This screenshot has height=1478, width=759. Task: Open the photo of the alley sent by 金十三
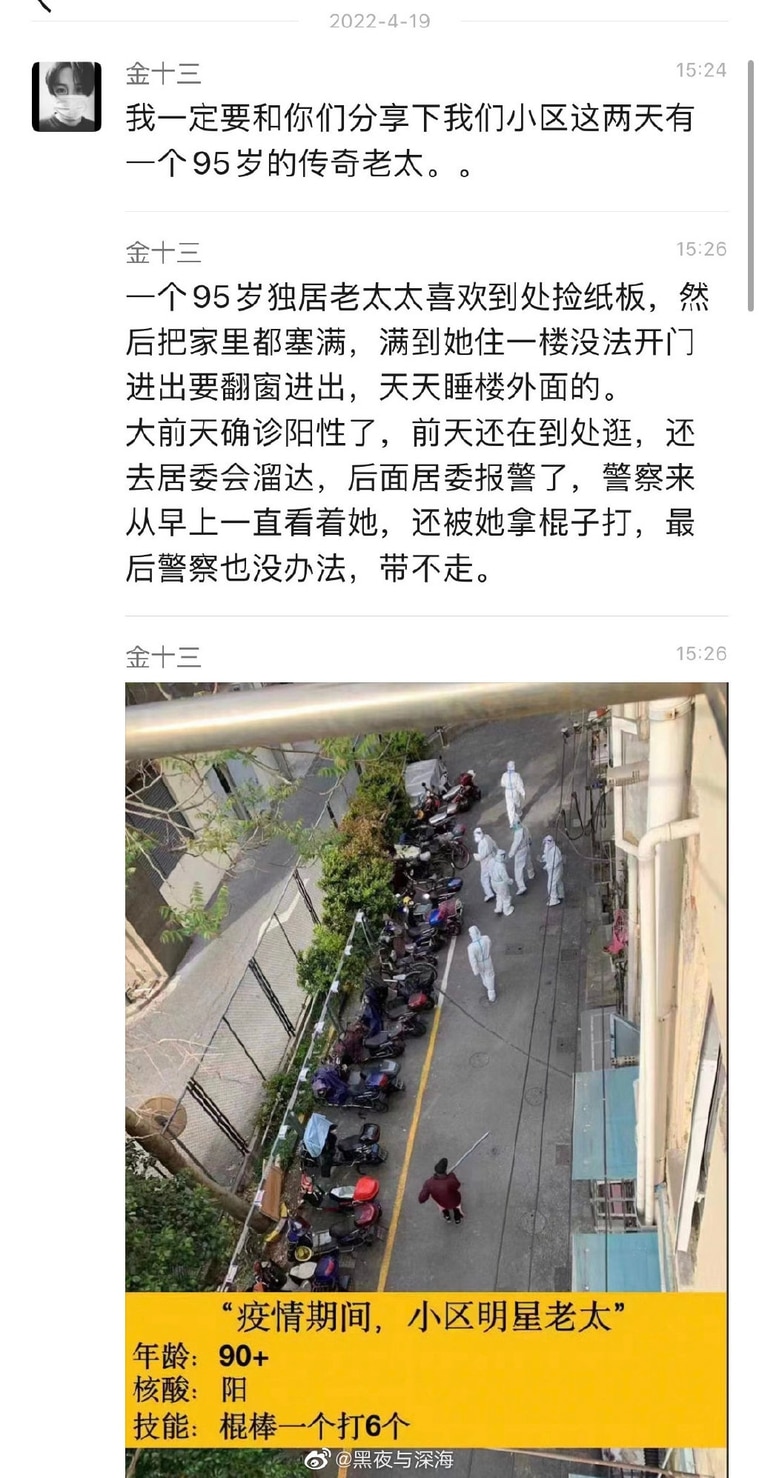(x=427, y=1080)
